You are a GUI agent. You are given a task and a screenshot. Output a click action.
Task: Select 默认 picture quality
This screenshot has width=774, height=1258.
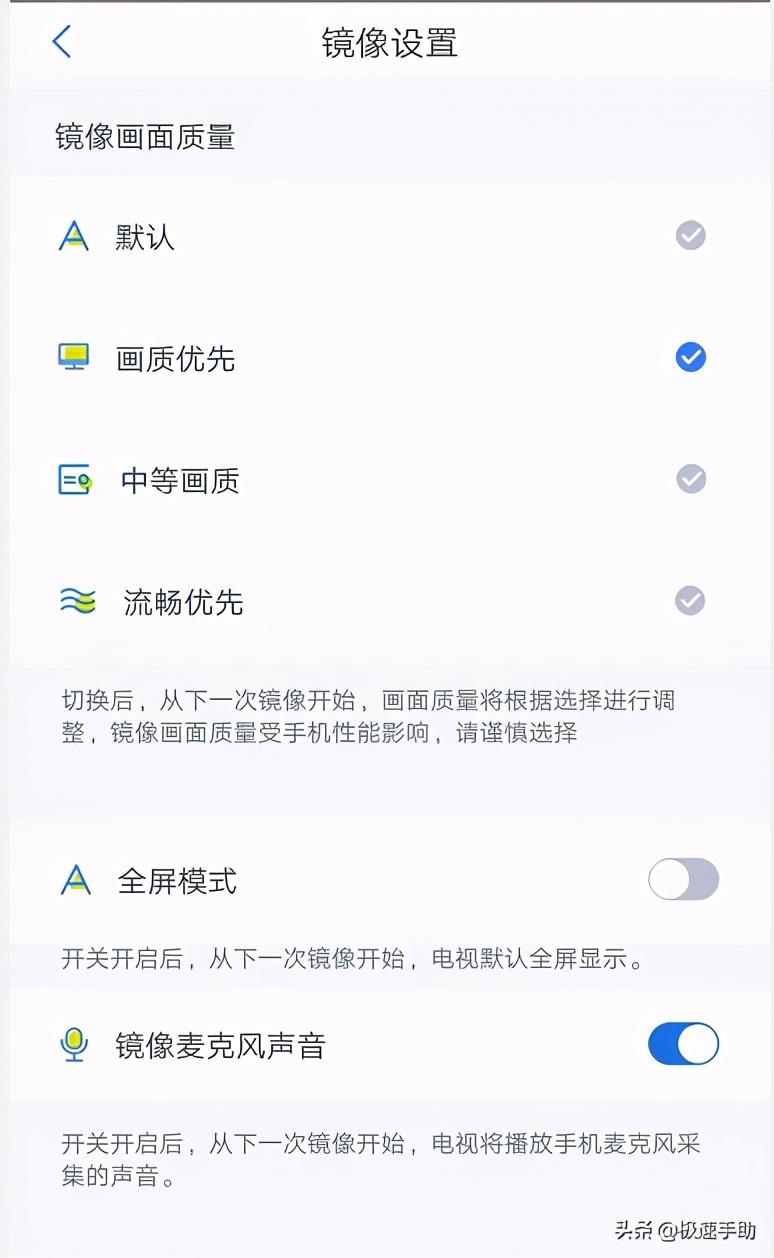pos(690,236)
